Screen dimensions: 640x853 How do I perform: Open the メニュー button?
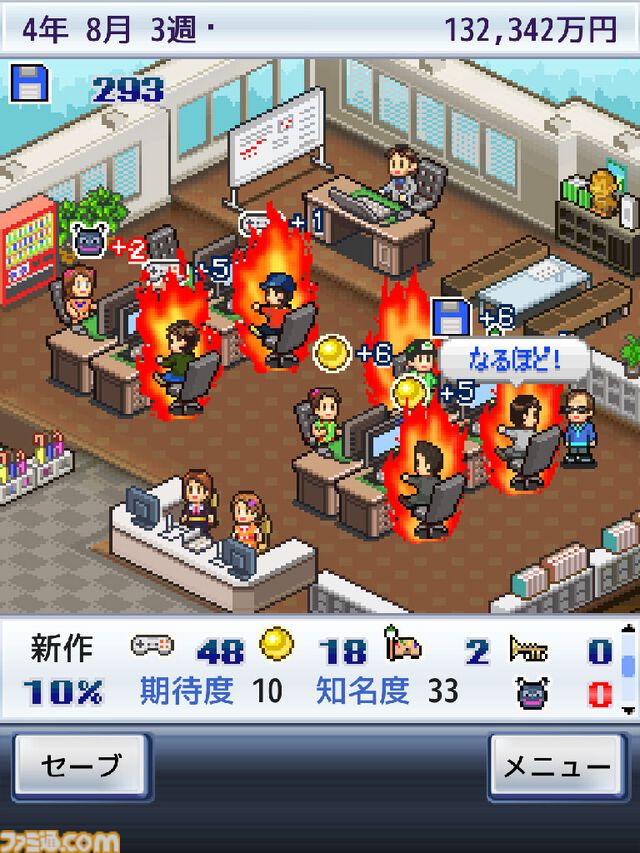pos(556,768)
